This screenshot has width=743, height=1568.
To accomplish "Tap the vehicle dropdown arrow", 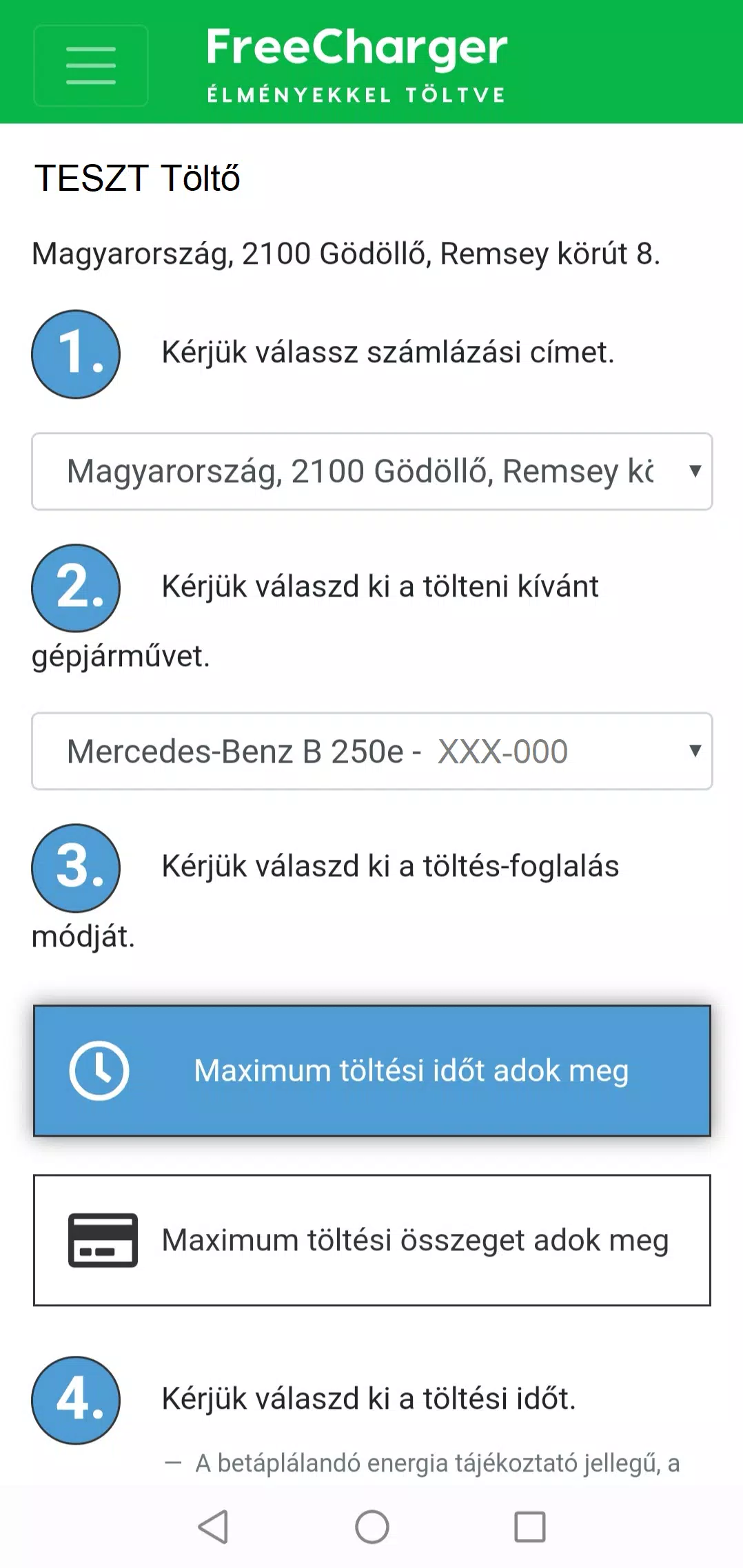I will coord(694,751).
